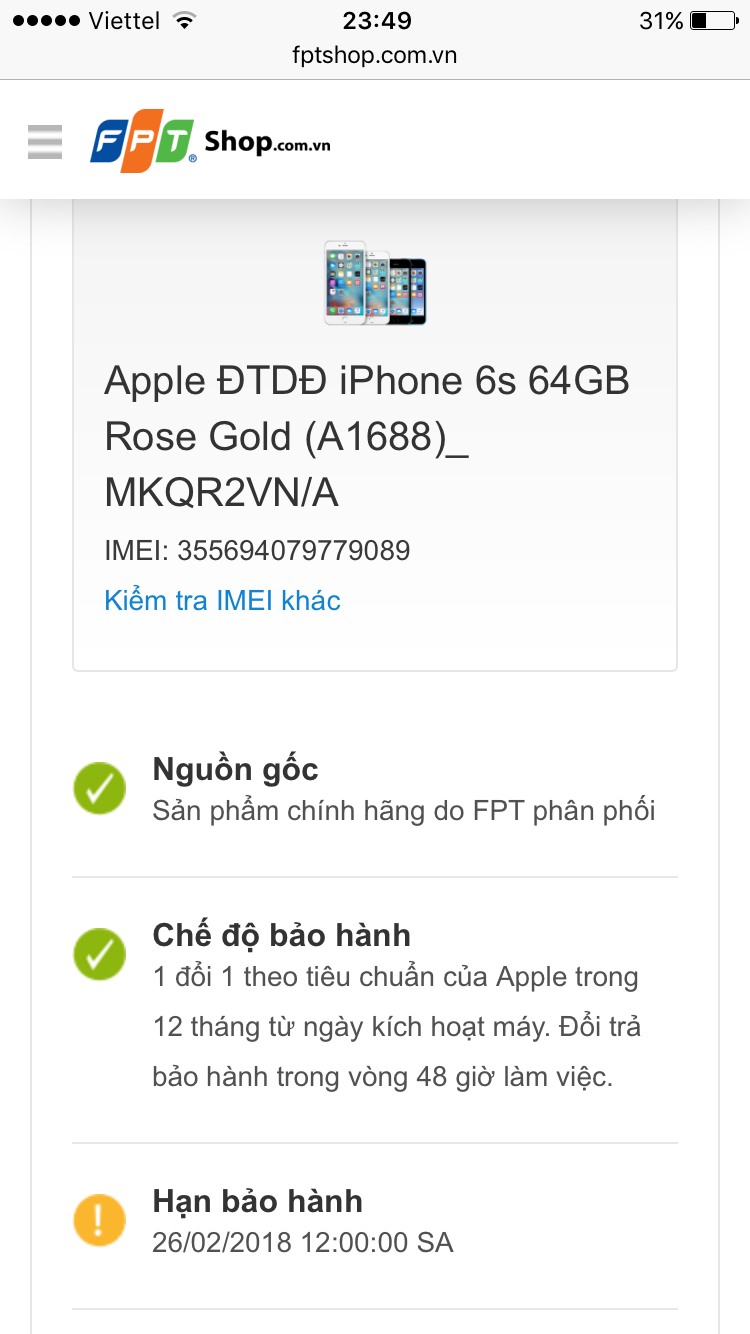Tap the fptshop.com.vn address bar
This screenshot has width=750, height=1334.
coord(375,55)
